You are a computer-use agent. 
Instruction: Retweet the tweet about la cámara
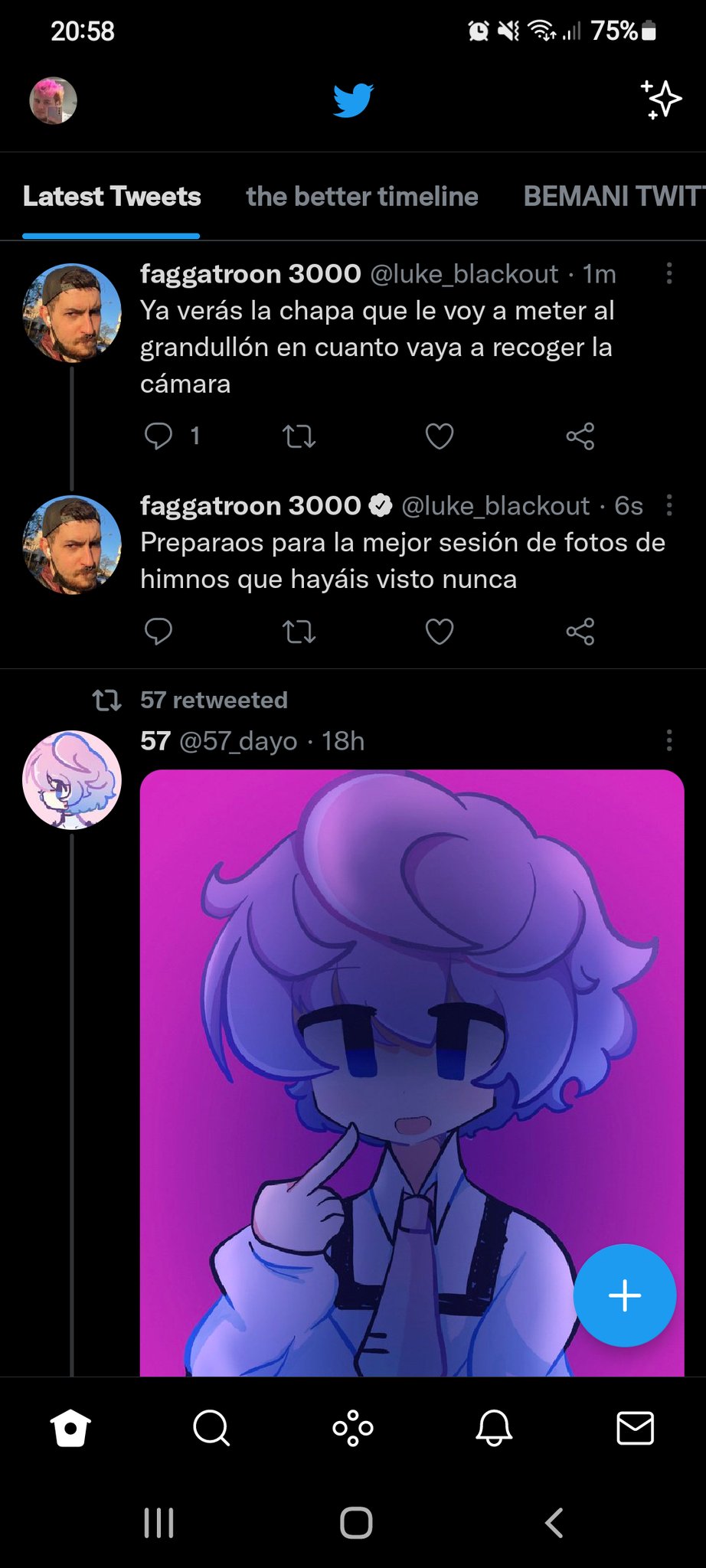pos(299,436)
